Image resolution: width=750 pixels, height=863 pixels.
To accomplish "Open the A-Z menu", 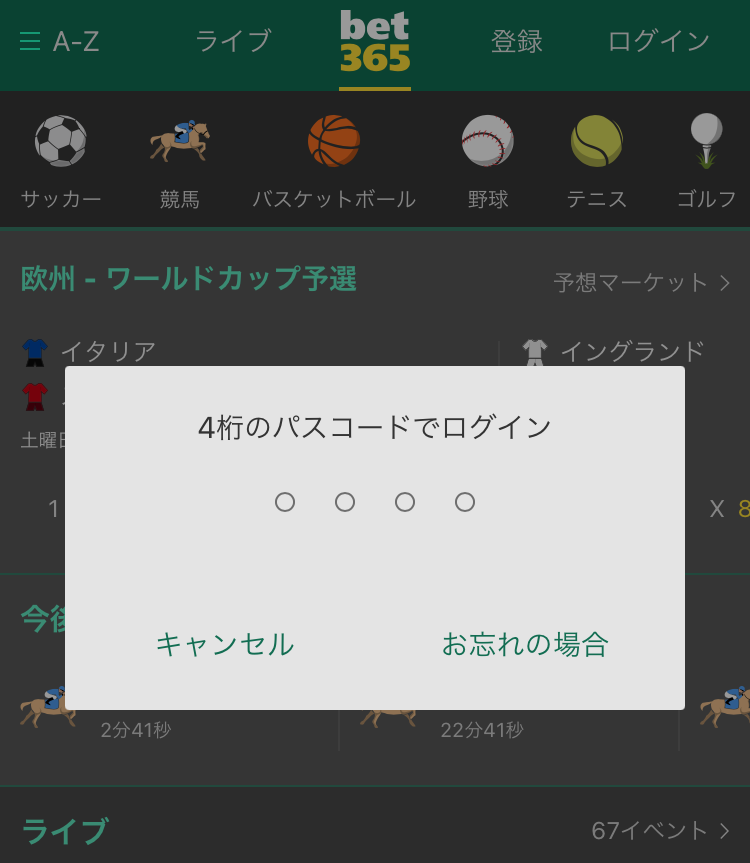I will pos(60,41).
